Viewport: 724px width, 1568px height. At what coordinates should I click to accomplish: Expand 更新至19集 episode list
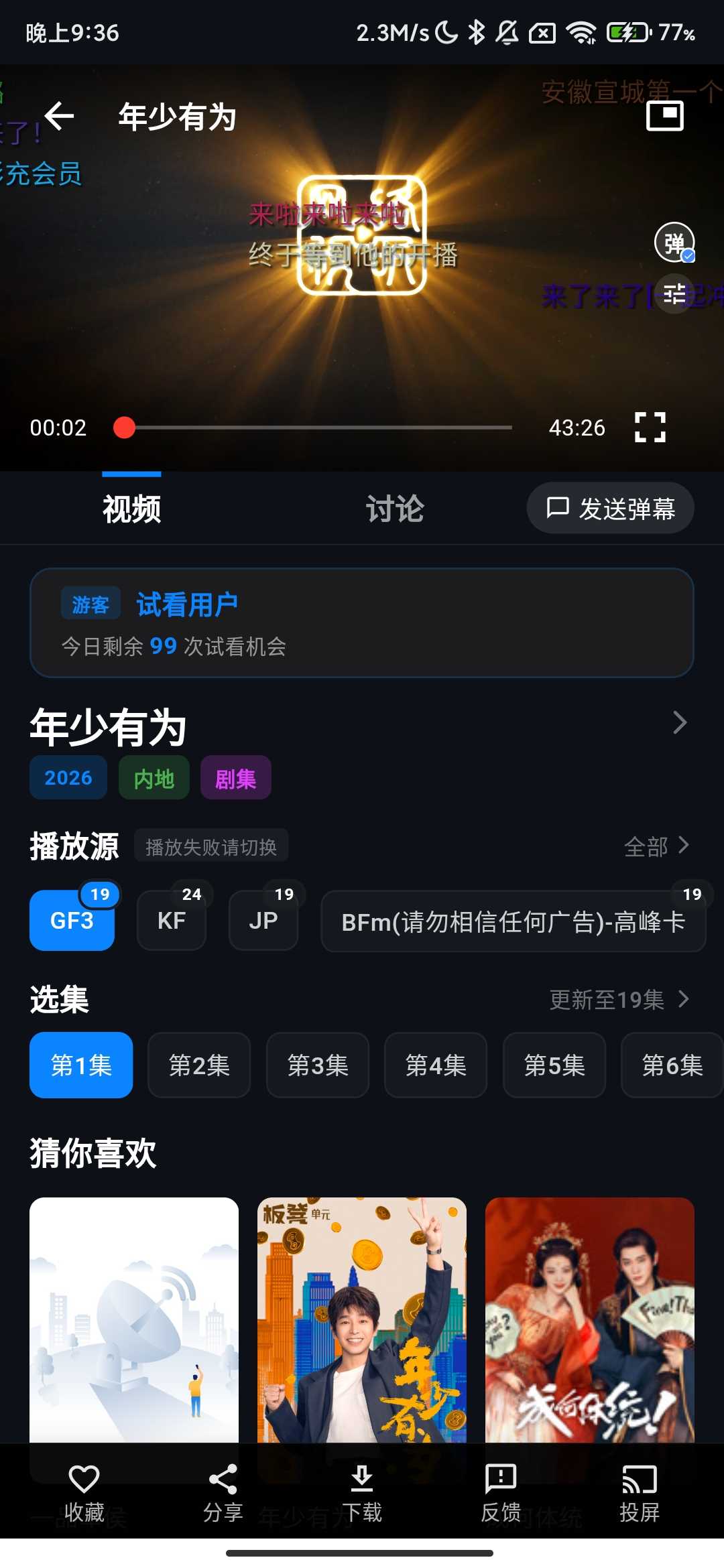click(x=617, y=1000)
